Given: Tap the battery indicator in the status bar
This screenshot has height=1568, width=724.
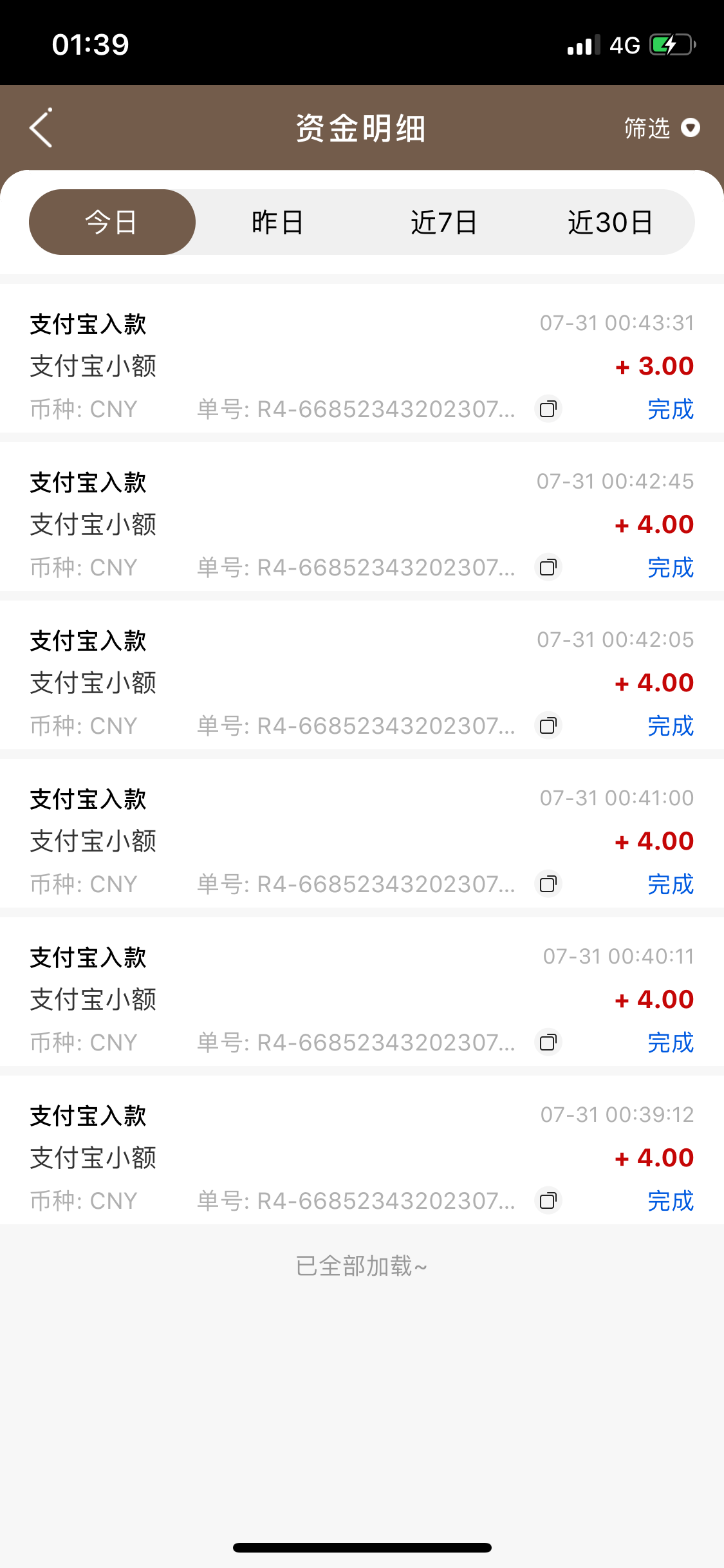Looking at the screenshot, I should pyautogui.click(x=667, y=44).
